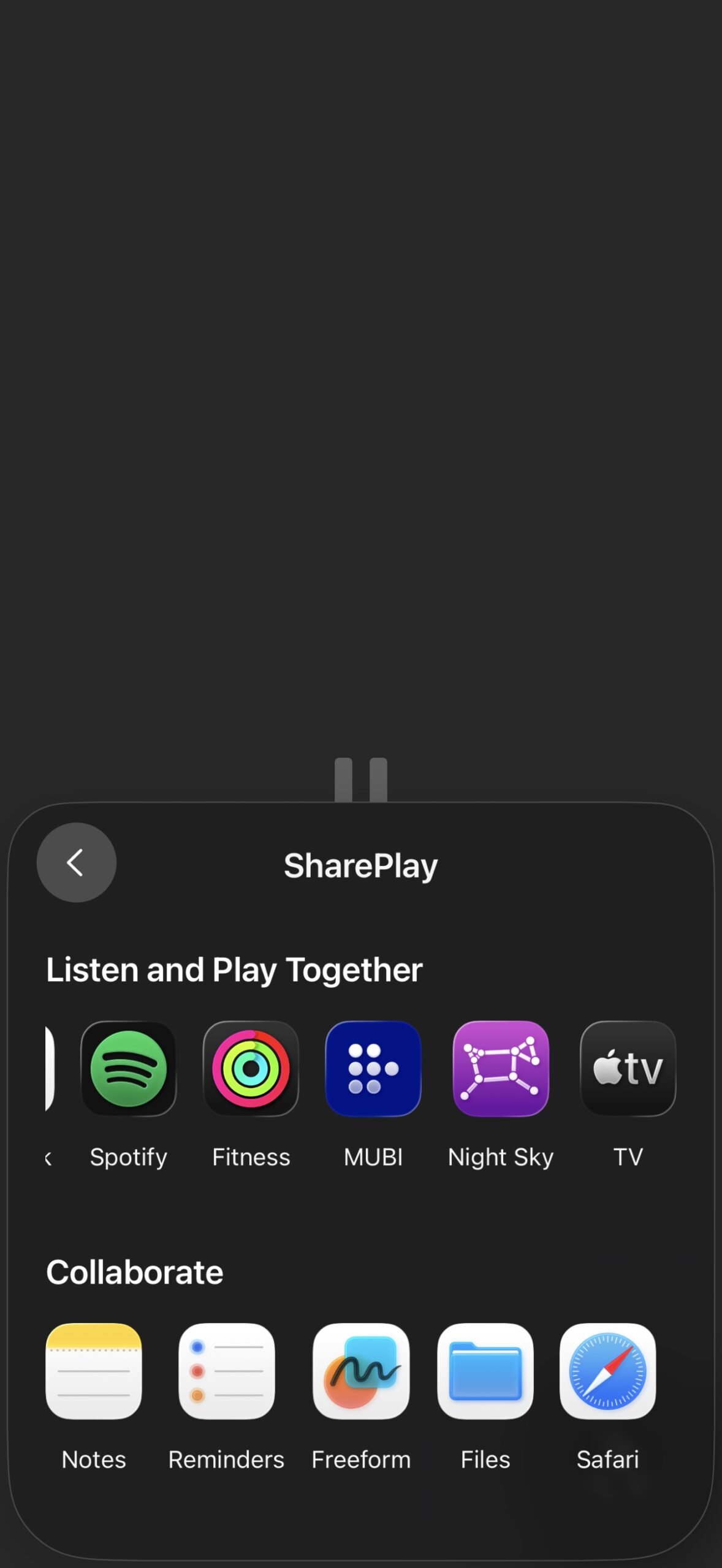Pick Reminders to collaborate
Viewport: 722px width, 1568px height.
click(226, 1371)
